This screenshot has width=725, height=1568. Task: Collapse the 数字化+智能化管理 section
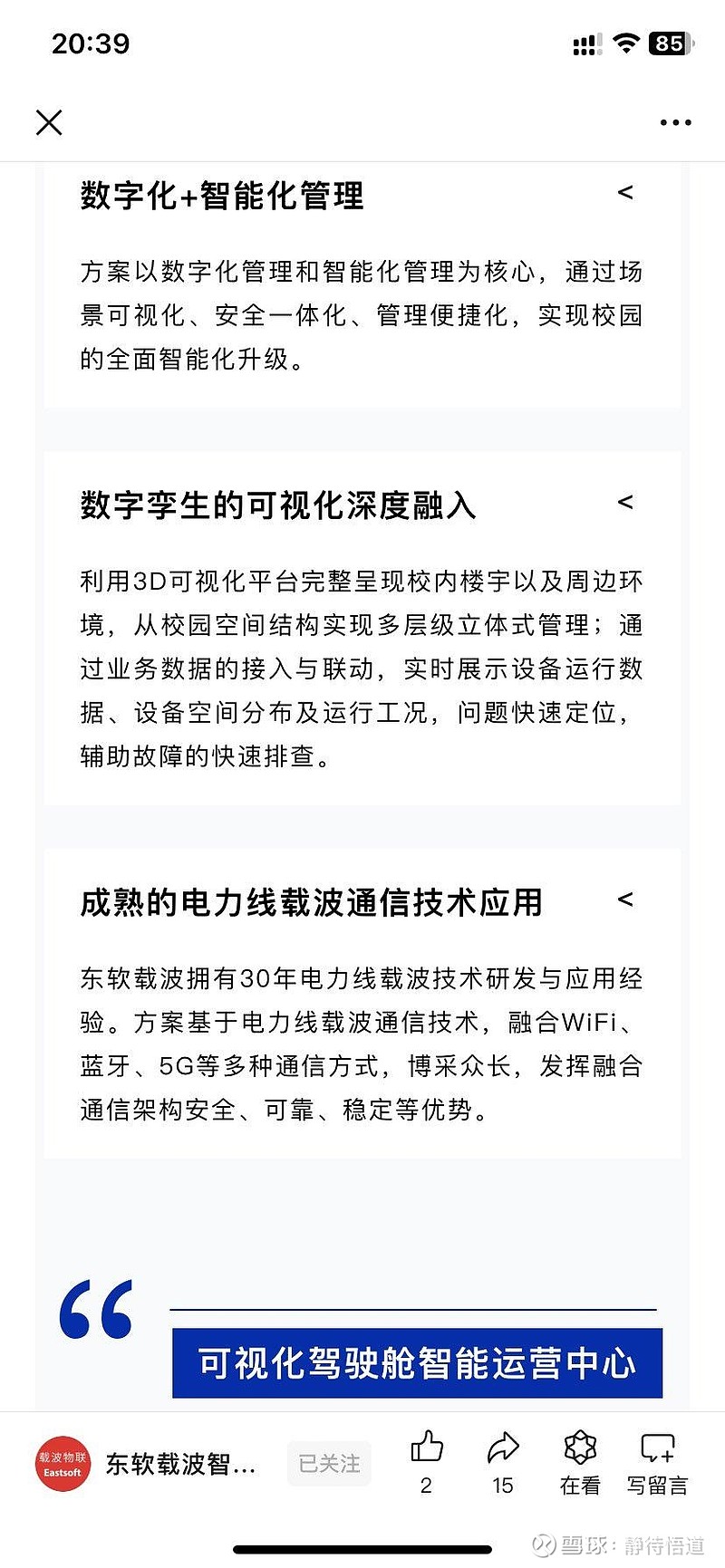[x=625, y=193]
